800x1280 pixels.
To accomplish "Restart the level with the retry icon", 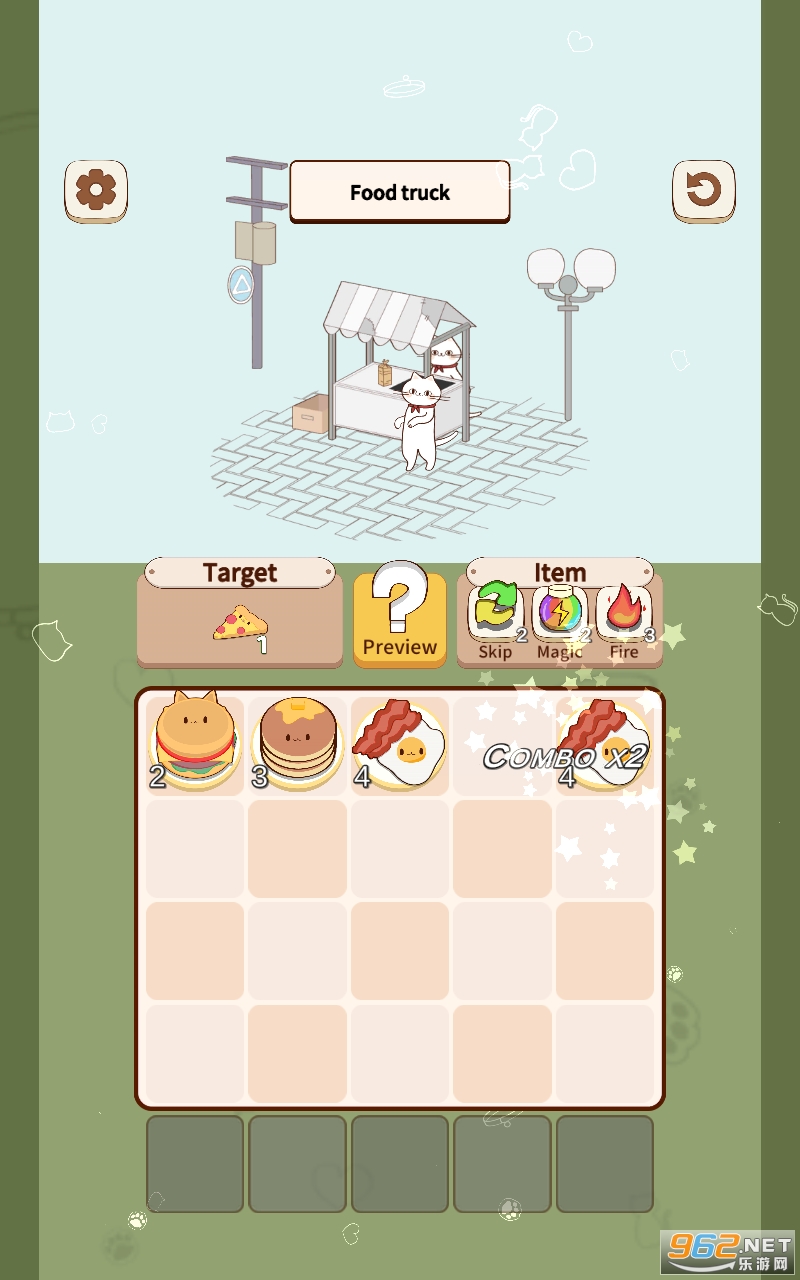I will tap(703, 190).
